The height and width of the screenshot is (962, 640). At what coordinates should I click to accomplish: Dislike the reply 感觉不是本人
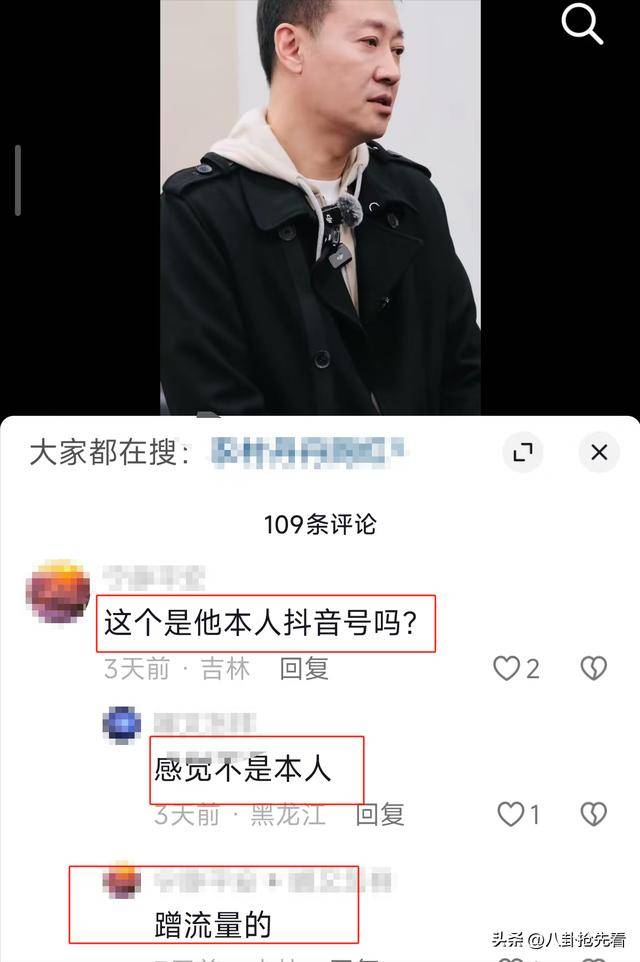click(594, 815)
